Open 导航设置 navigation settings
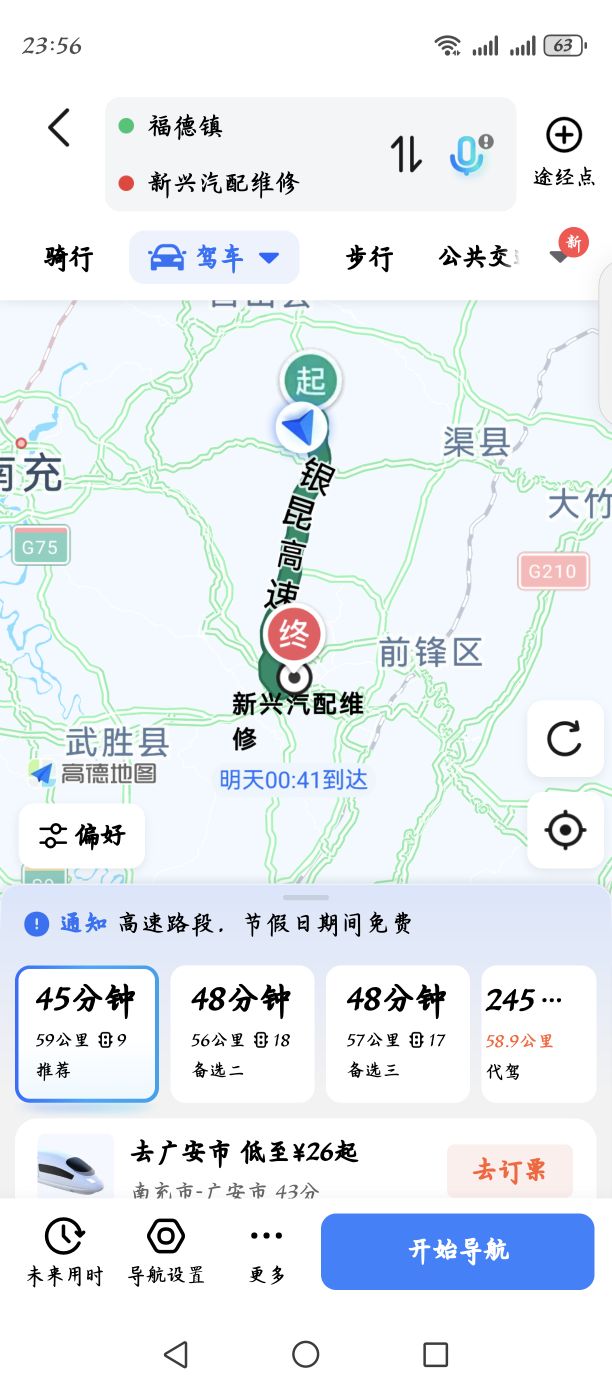The width and height of the screenshot is (612, 1388). pos(166,1250)
